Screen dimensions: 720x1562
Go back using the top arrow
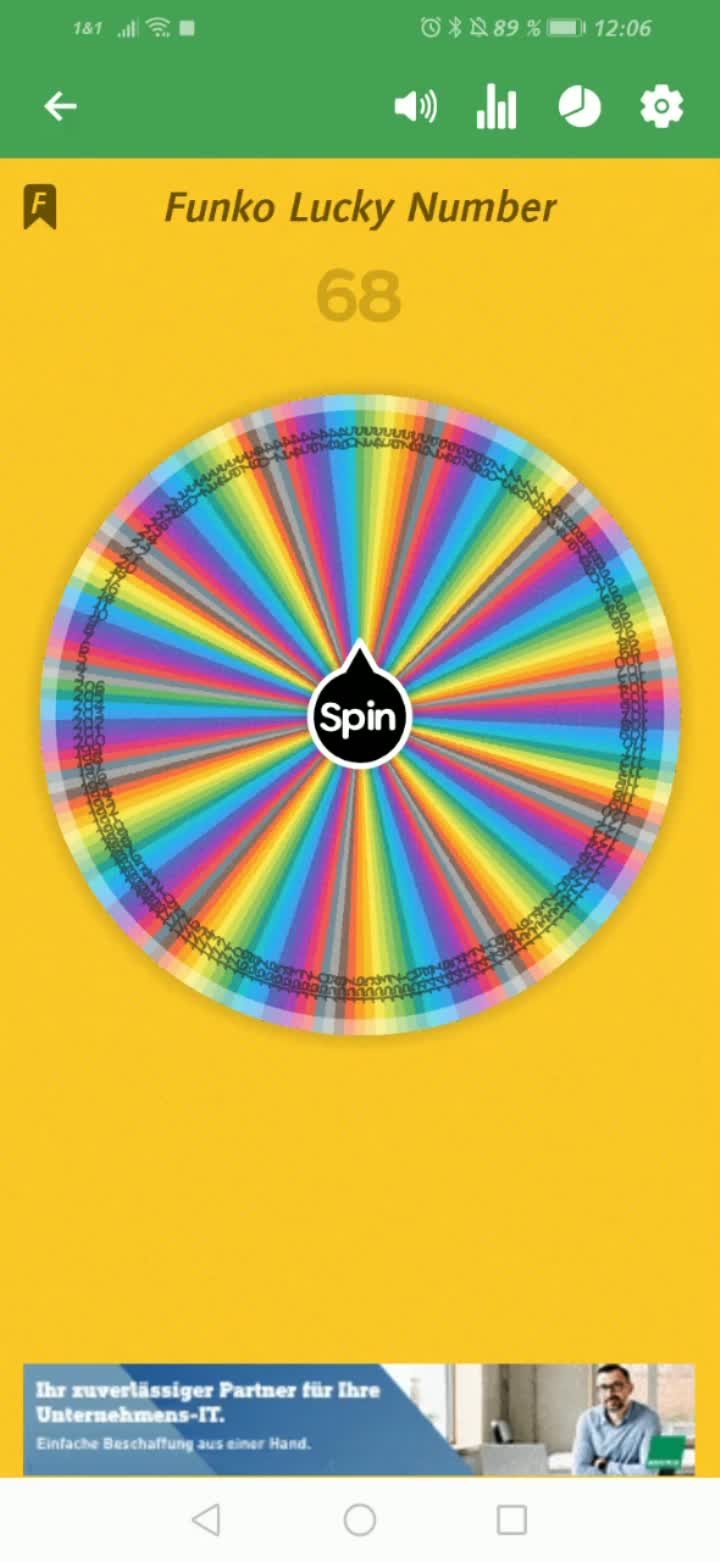click(x=60, y=106)
